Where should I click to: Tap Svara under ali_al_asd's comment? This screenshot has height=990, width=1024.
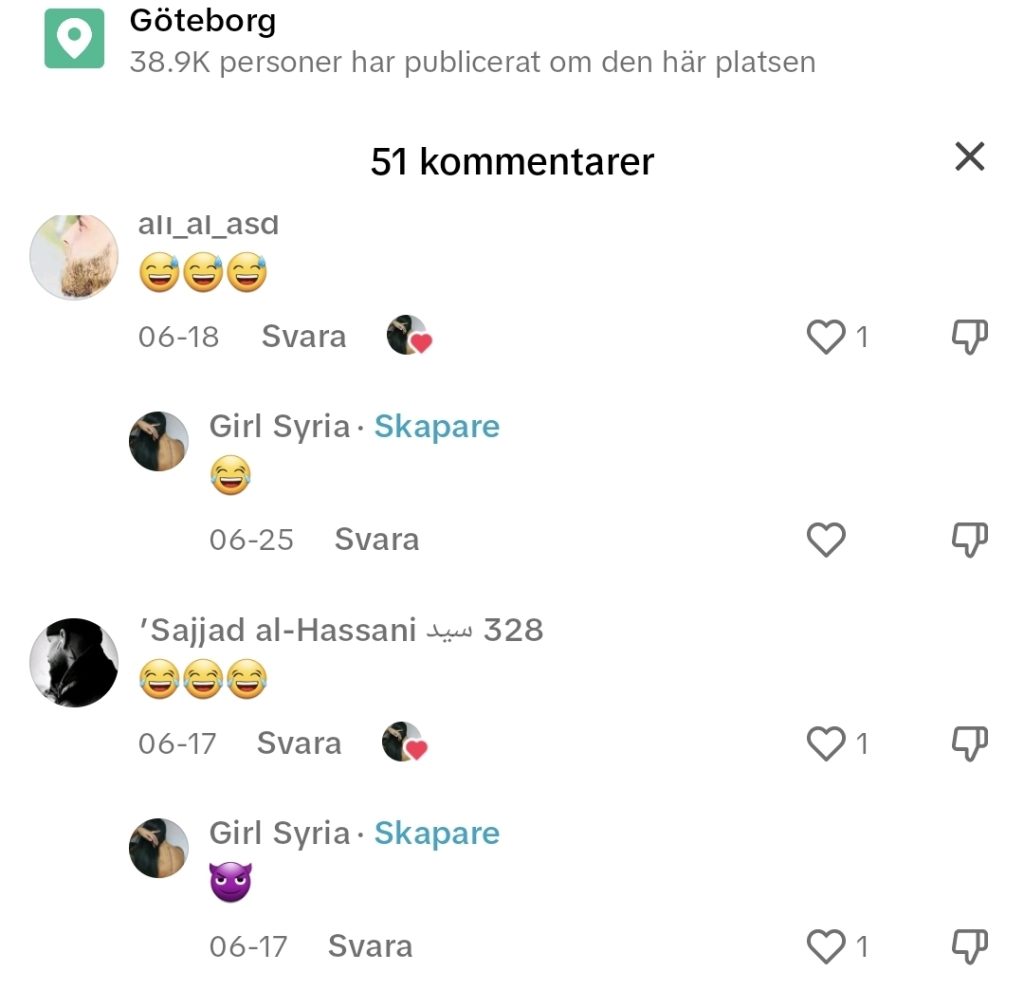pos(303,337)
